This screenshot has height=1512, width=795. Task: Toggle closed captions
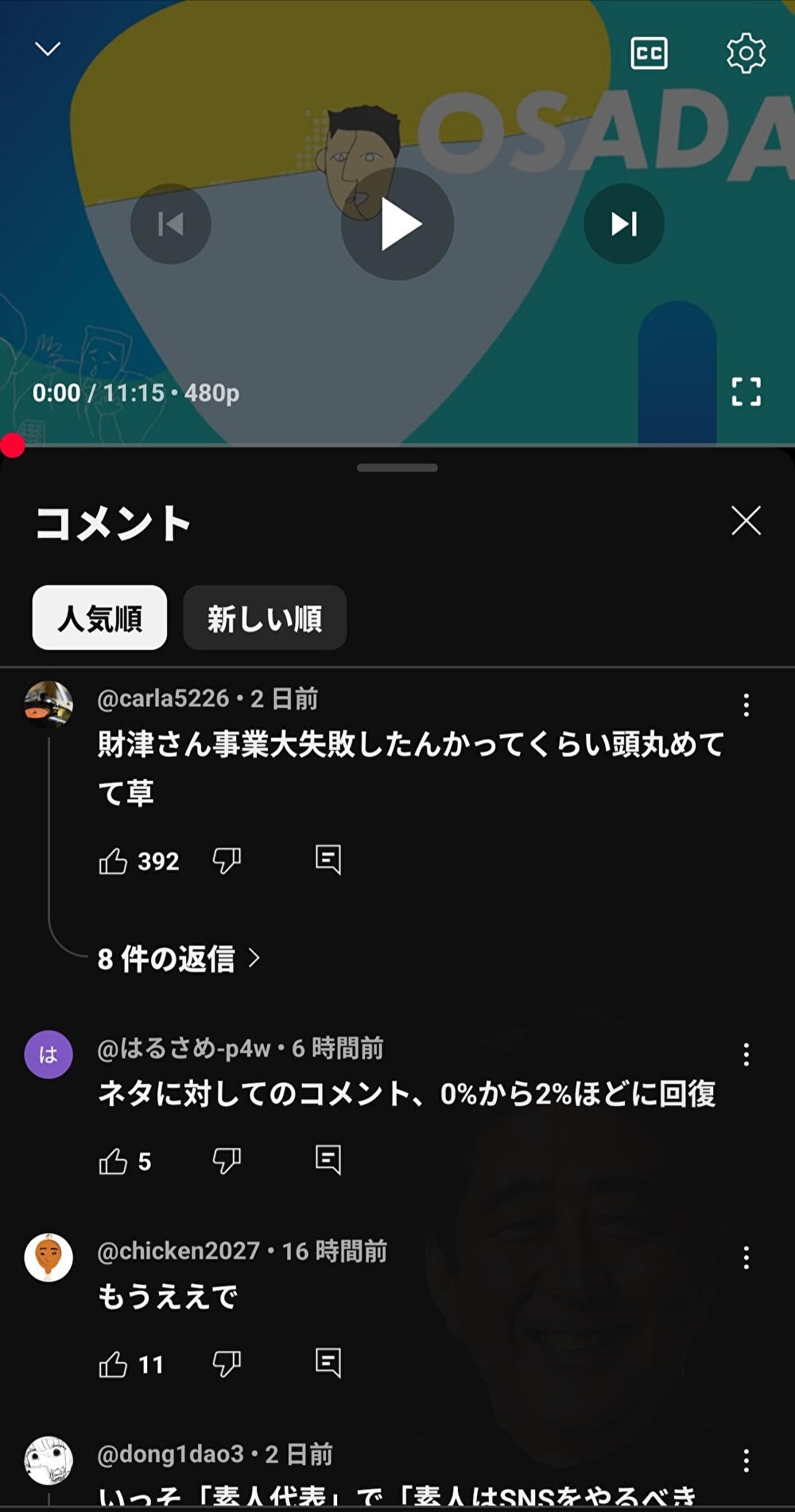[649, 53]
